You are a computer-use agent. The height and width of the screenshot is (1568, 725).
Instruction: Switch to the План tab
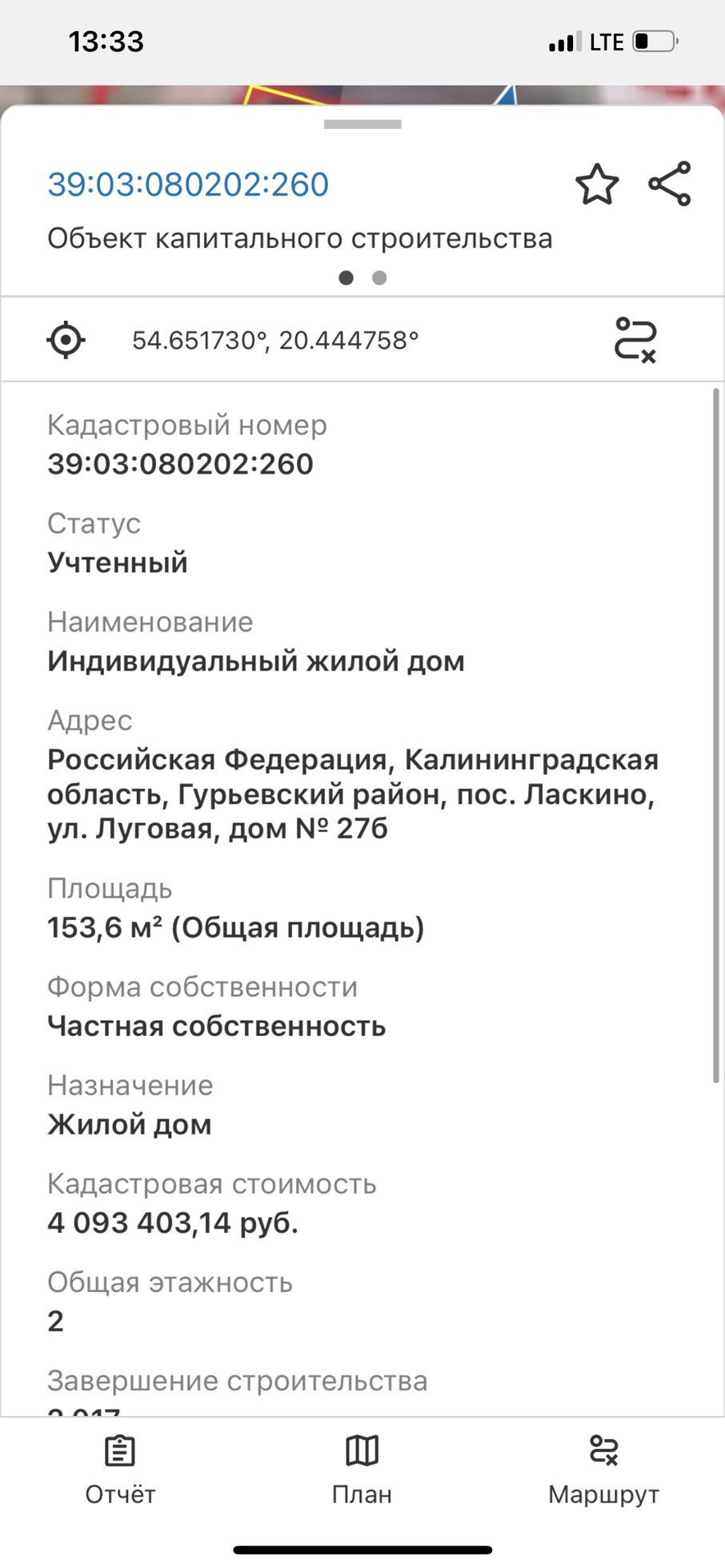tap(362, 1470)
